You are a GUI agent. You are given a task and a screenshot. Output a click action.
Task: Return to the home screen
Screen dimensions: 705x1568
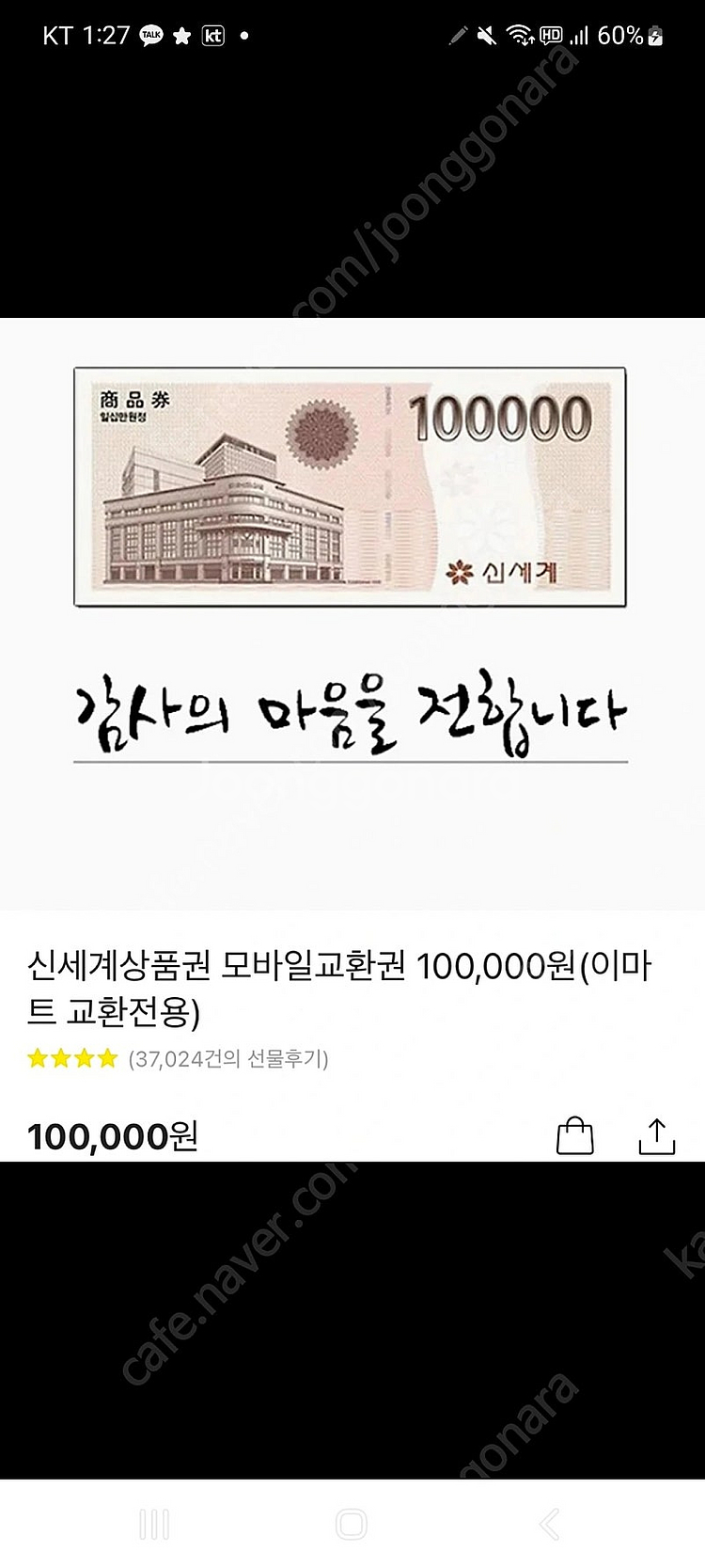point(352,1524)
